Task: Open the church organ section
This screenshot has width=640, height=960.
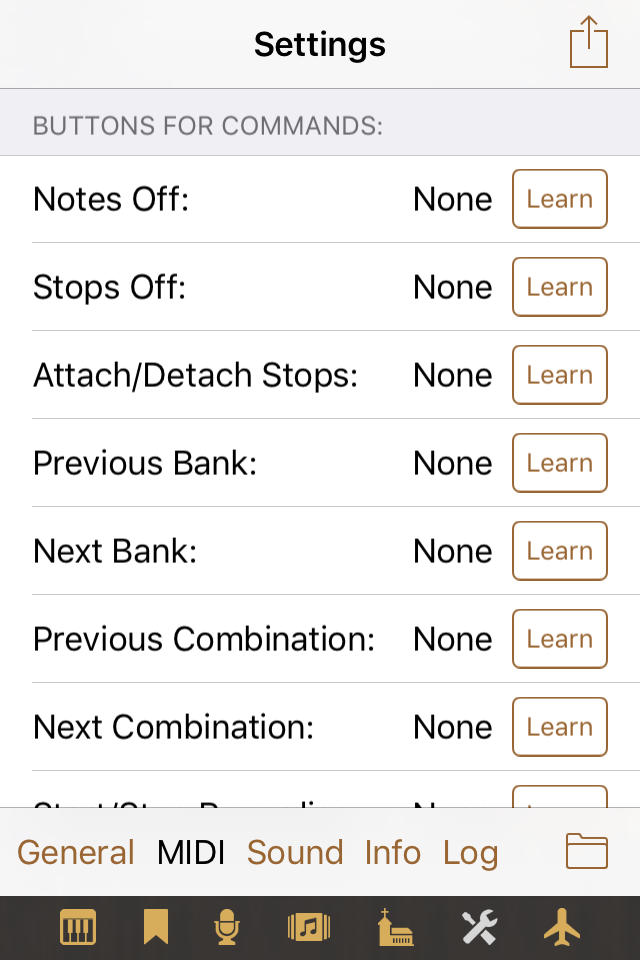Action: tap(395, 928)
